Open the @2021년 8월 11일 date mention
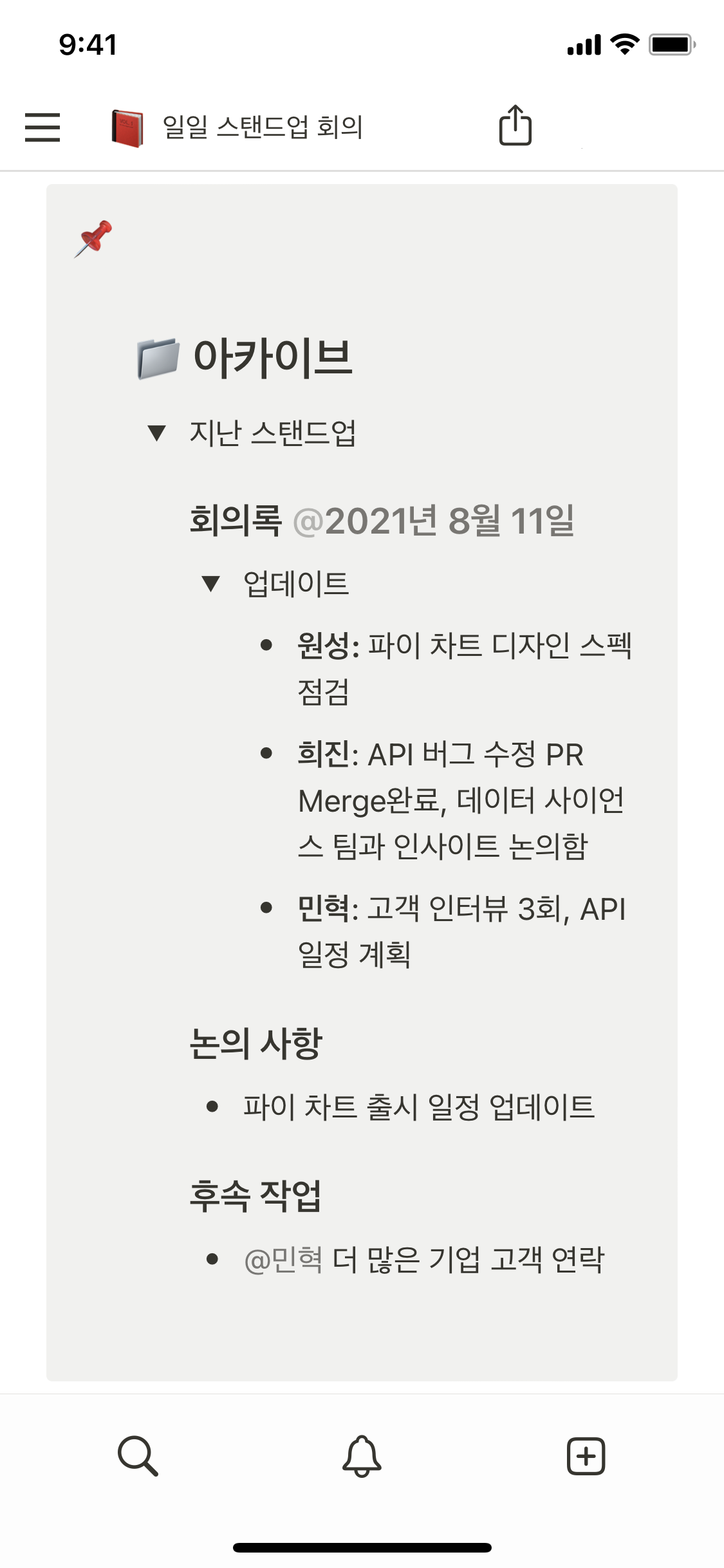 point(433,521)
